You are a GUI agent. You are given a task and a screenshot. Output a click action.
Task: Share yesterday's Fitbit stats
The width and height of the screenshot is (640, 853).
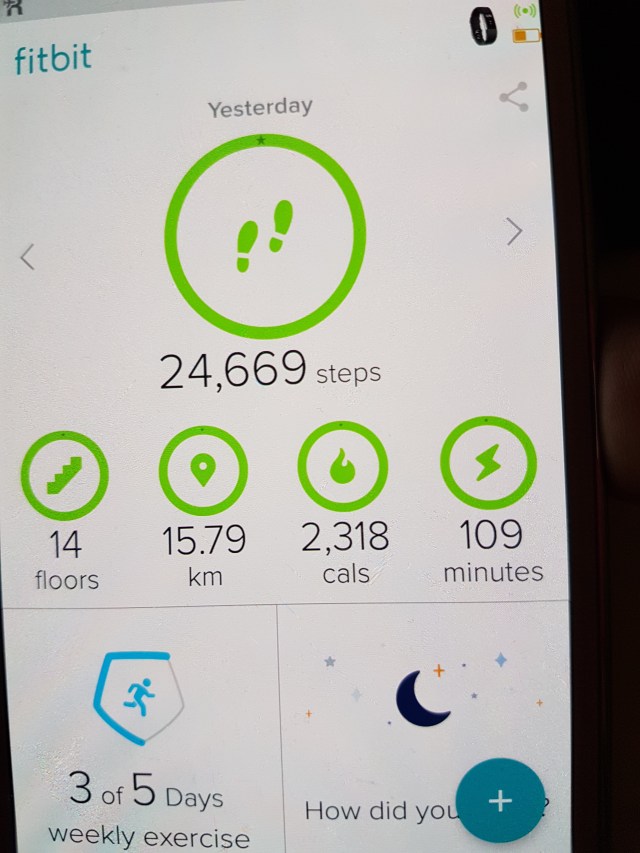click(x=514, y=98)
